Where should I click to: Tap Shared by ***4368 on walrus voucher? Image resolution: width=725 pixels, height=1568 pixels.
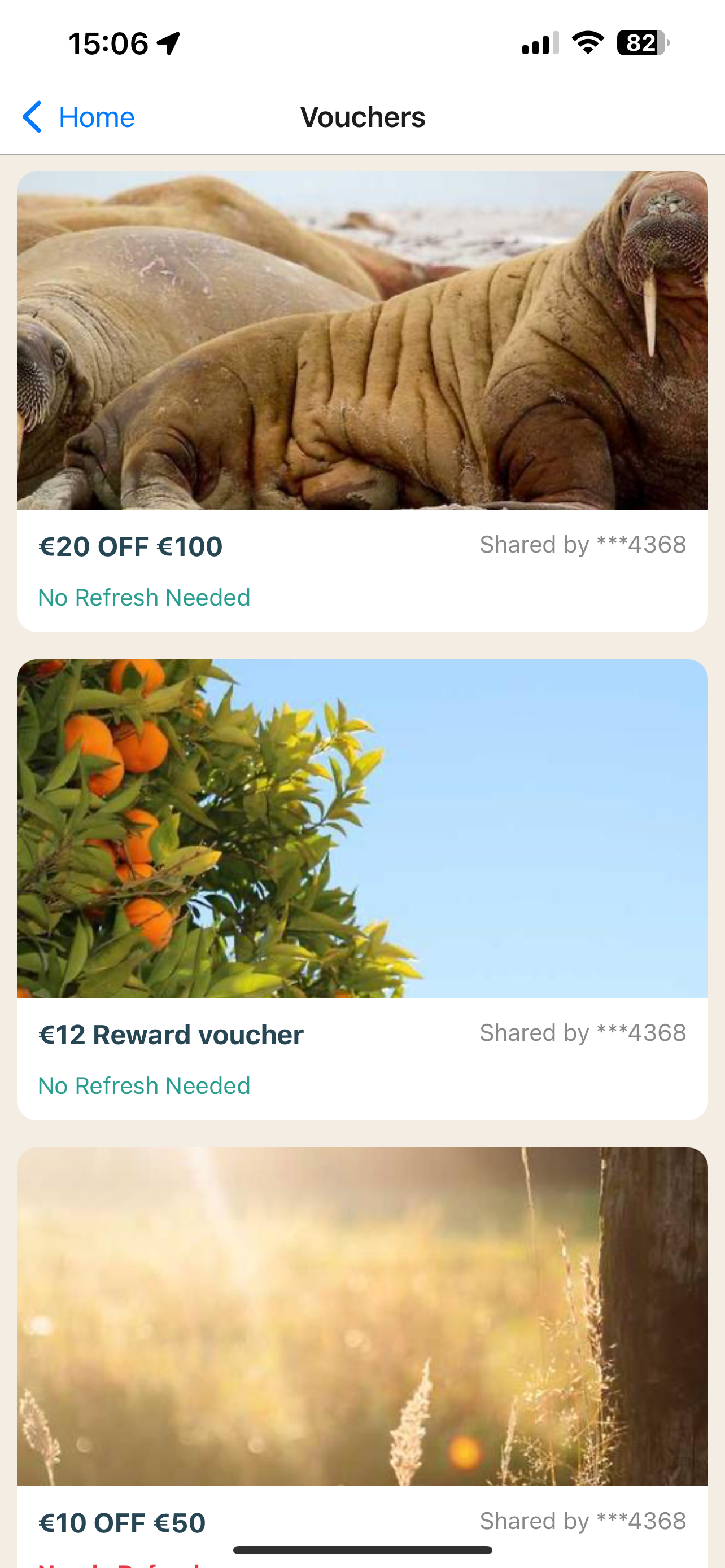click(x=583, y=544)
